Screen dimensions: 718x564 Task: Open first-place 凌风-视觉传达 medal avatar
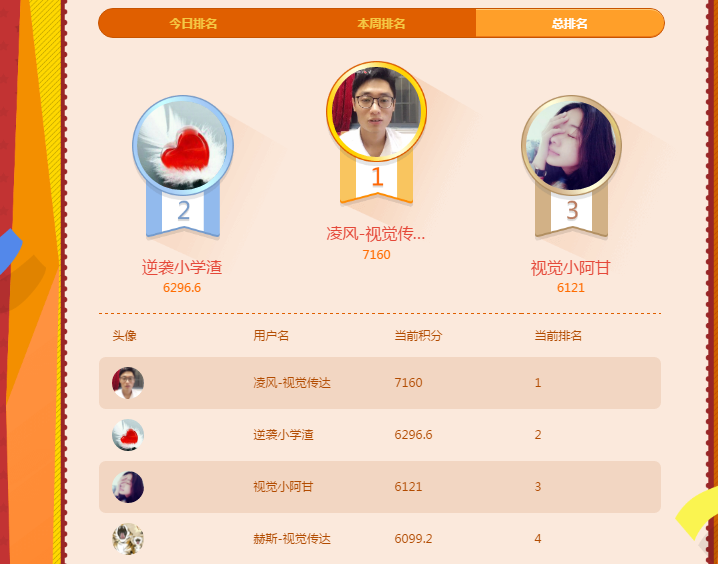tap(376, 110)
